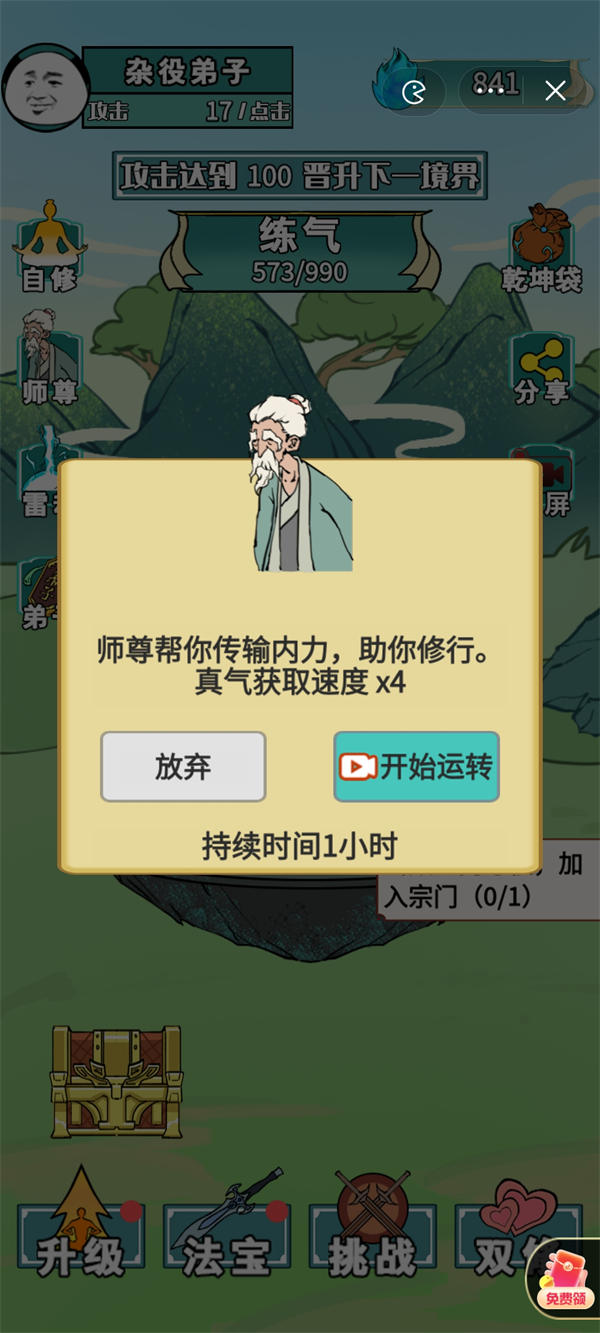The image size is (600, 1333).
Task: Close the mini program with X
Action: click(556, 92)
